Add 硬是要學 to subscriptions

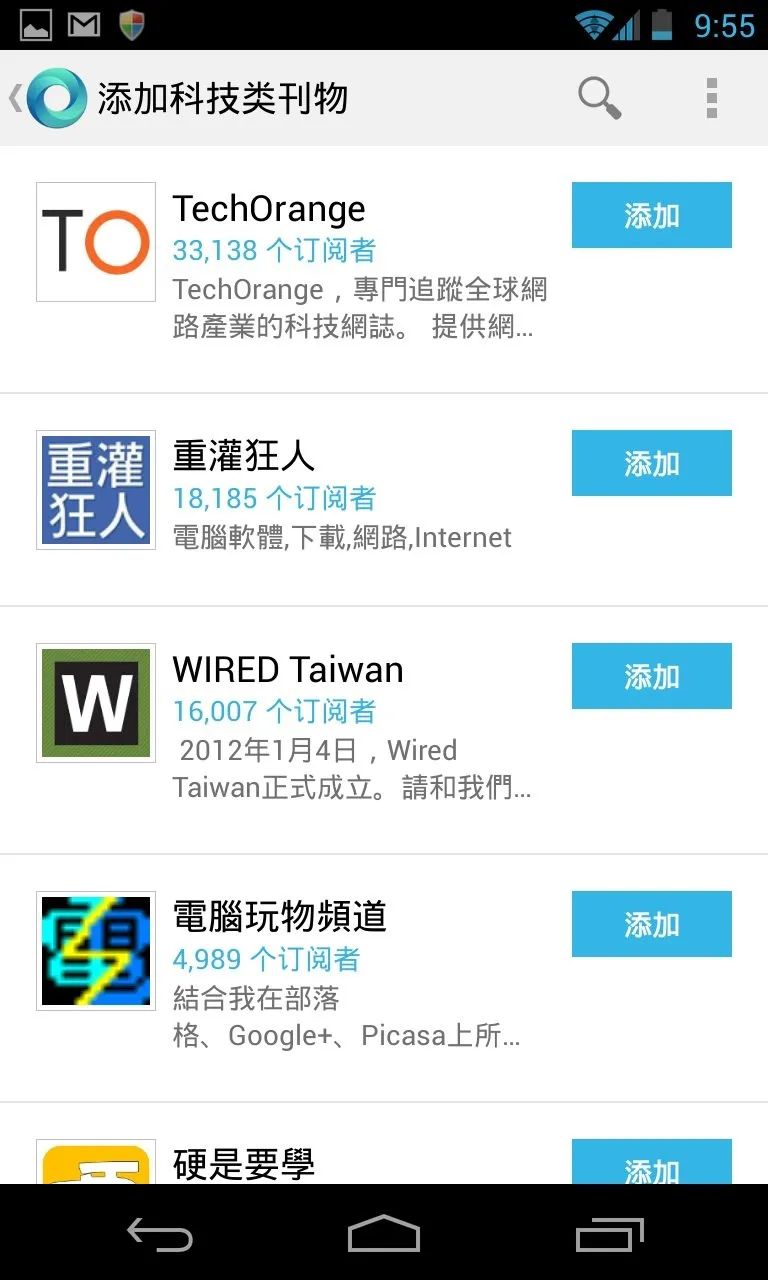[x=652, y=1162]
